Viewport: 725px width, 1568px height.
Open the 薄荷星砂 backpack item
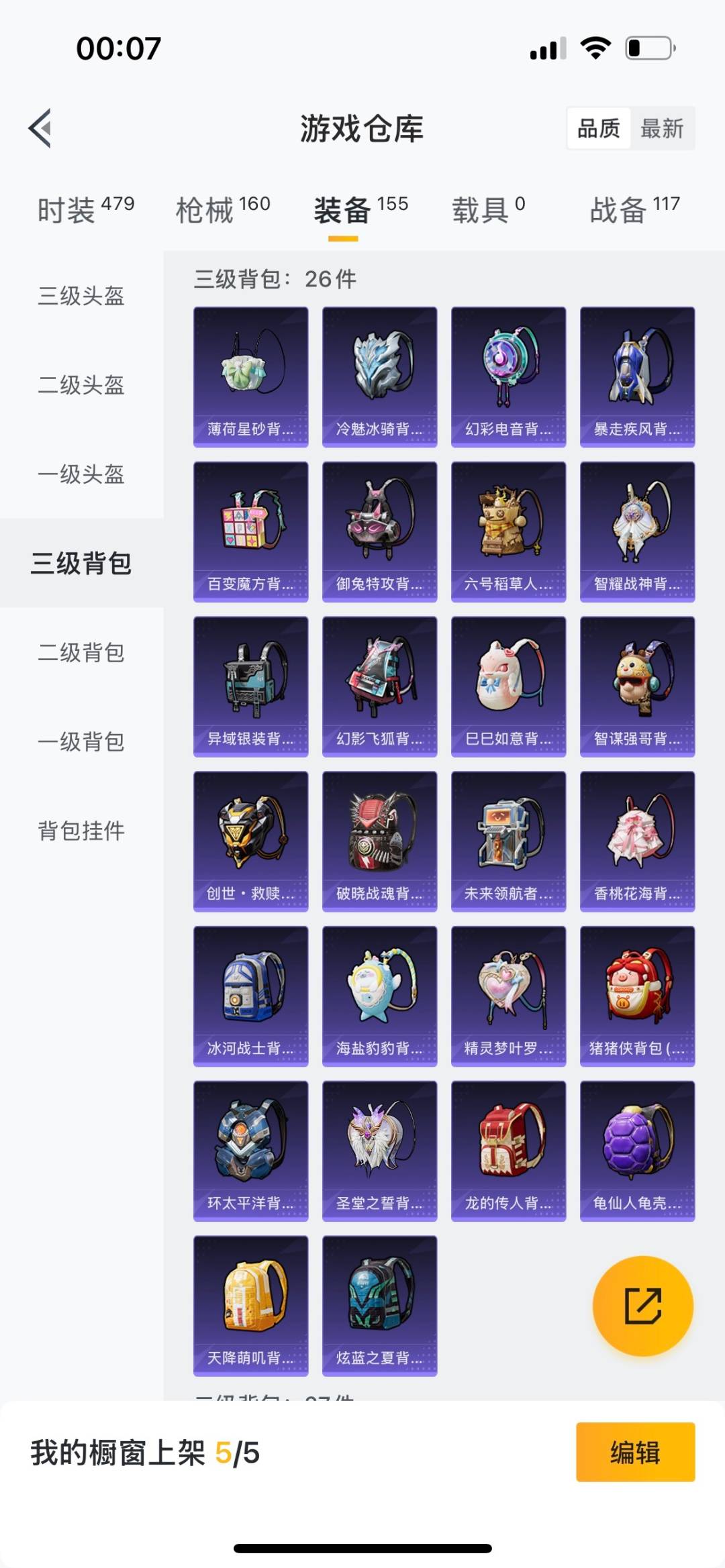click(250, 376)
